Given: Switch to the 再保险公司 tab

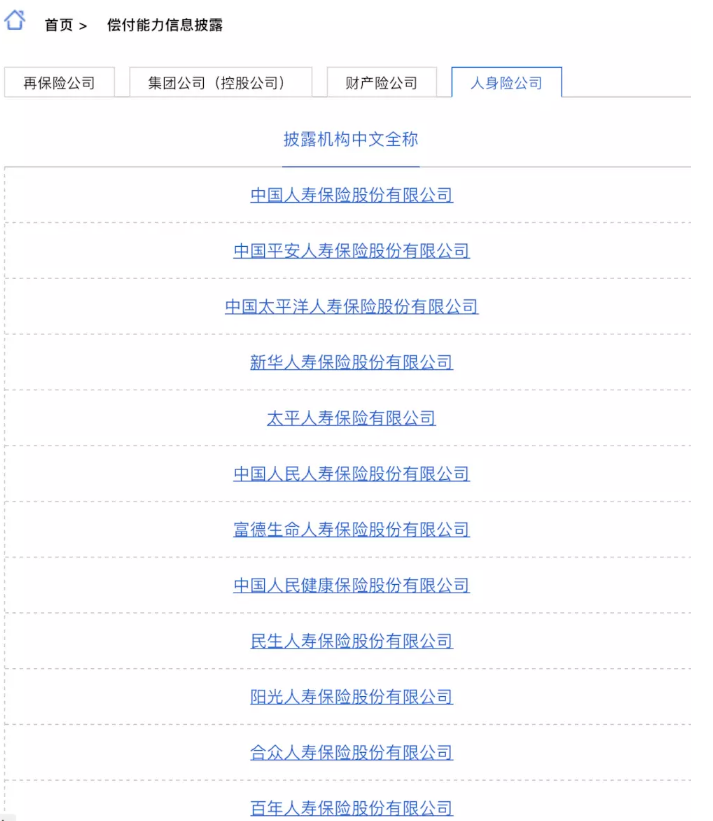Looking at the screenshot, I should 59,83.
